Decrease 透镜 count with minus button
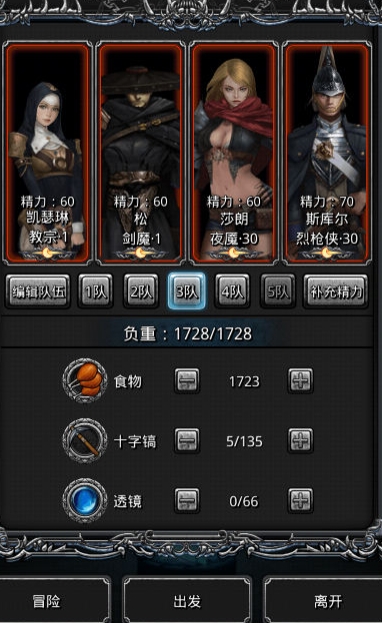 (x=187, y=501)
